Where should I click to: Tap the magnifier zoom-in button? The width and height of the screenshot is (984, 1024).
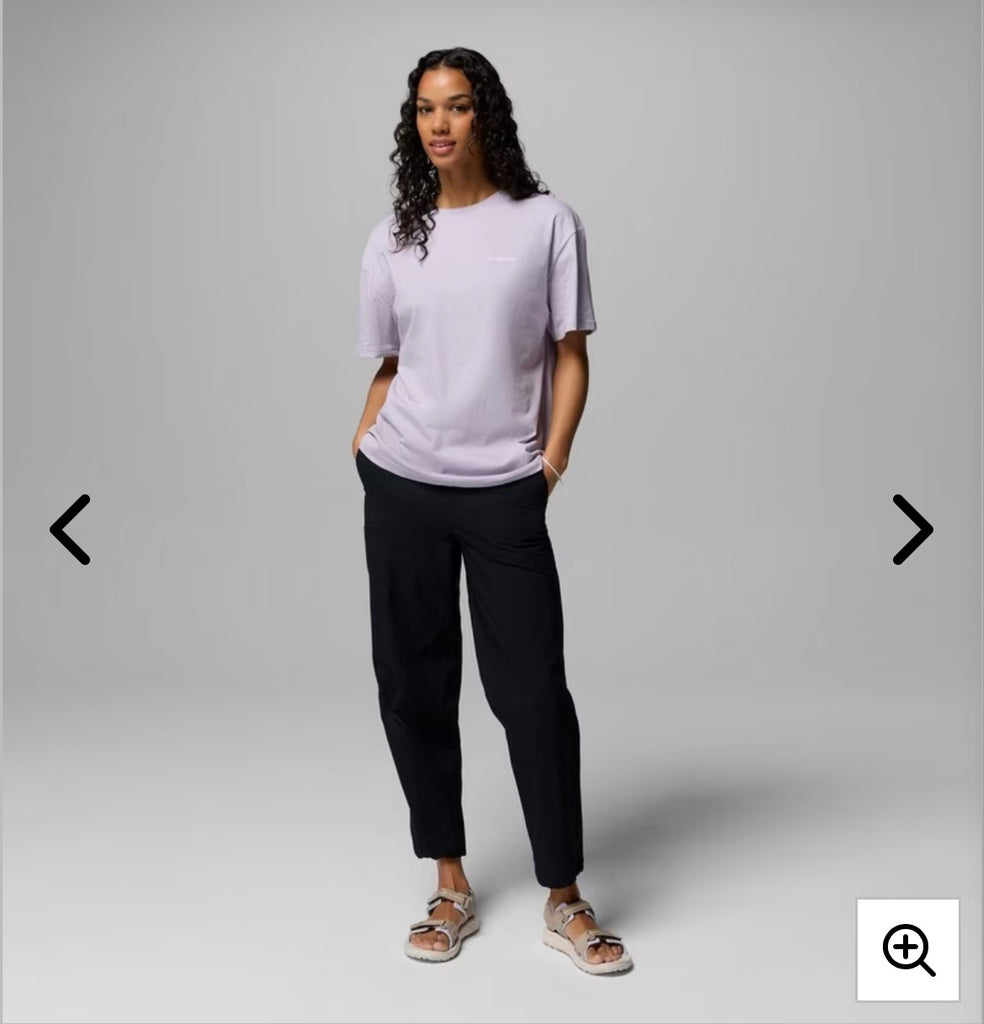(907, 949)
